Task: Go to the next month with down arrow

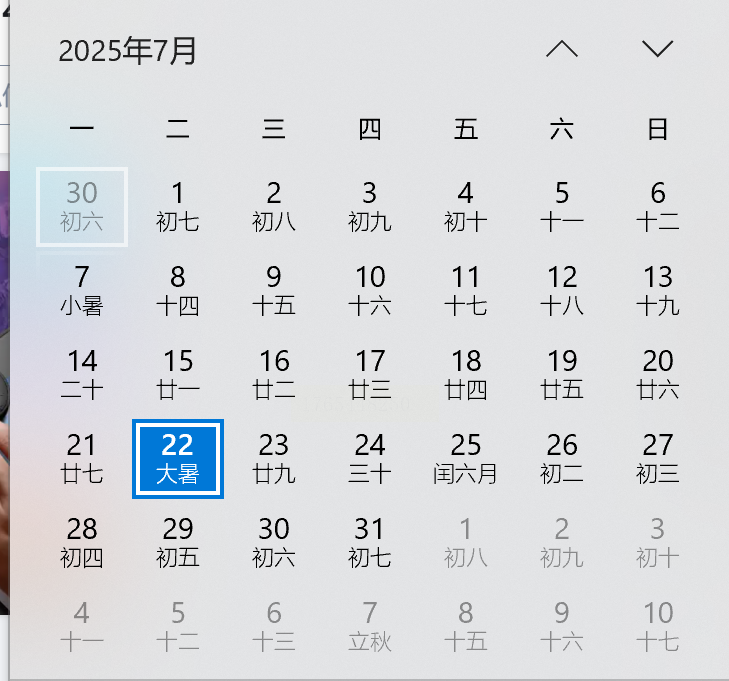Action: click(x=657, y=48)
